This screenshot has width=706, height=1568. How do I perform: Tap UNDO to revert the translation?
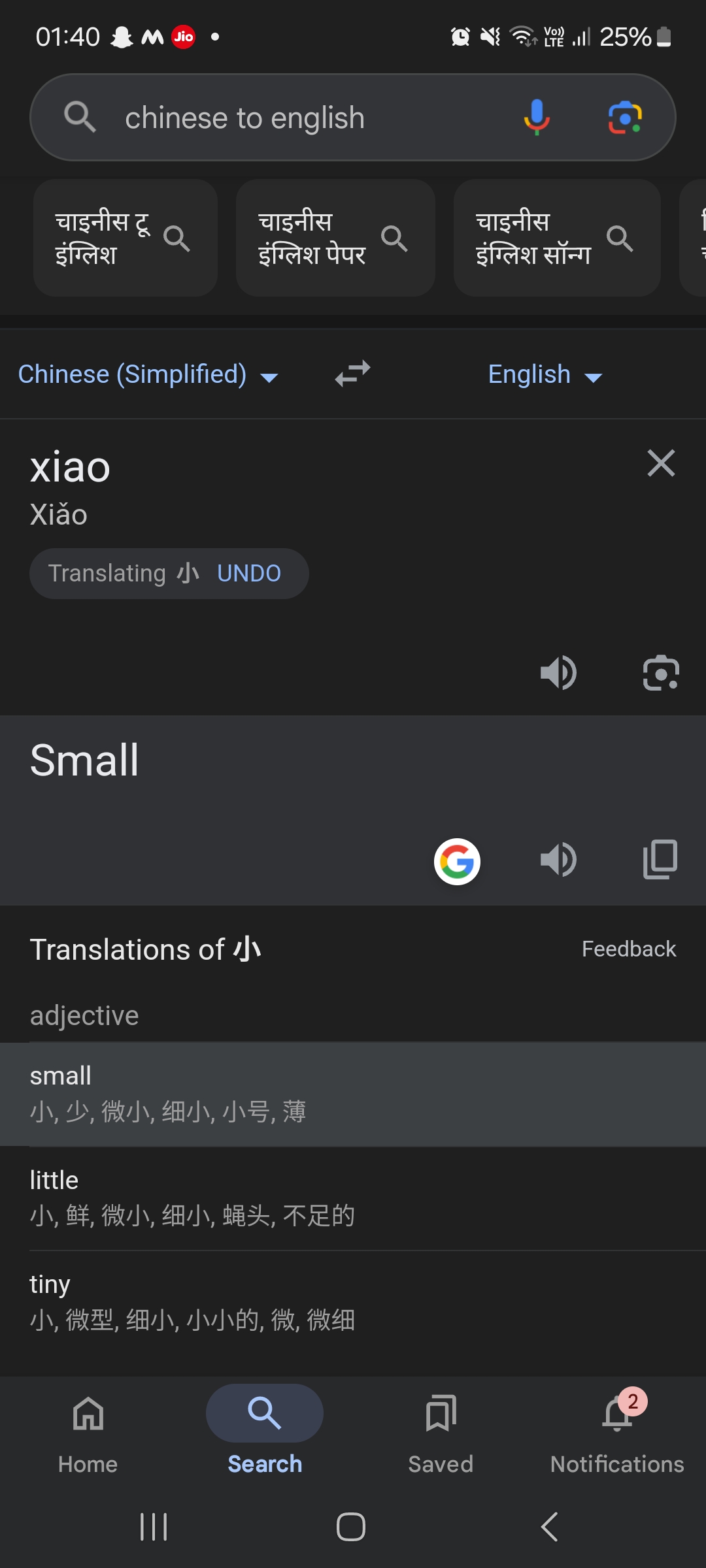tap(249, 573)
